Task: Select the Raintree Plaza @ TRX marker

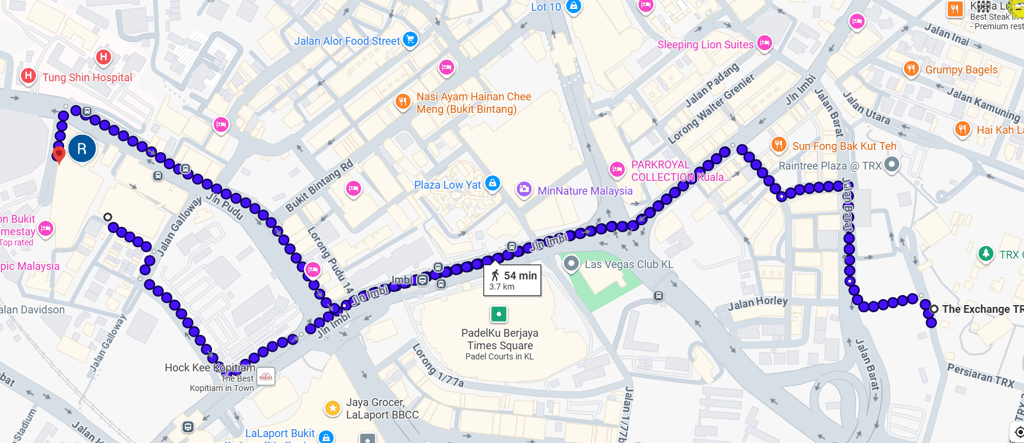Action: pyautogui.click(x=892, y=166)
